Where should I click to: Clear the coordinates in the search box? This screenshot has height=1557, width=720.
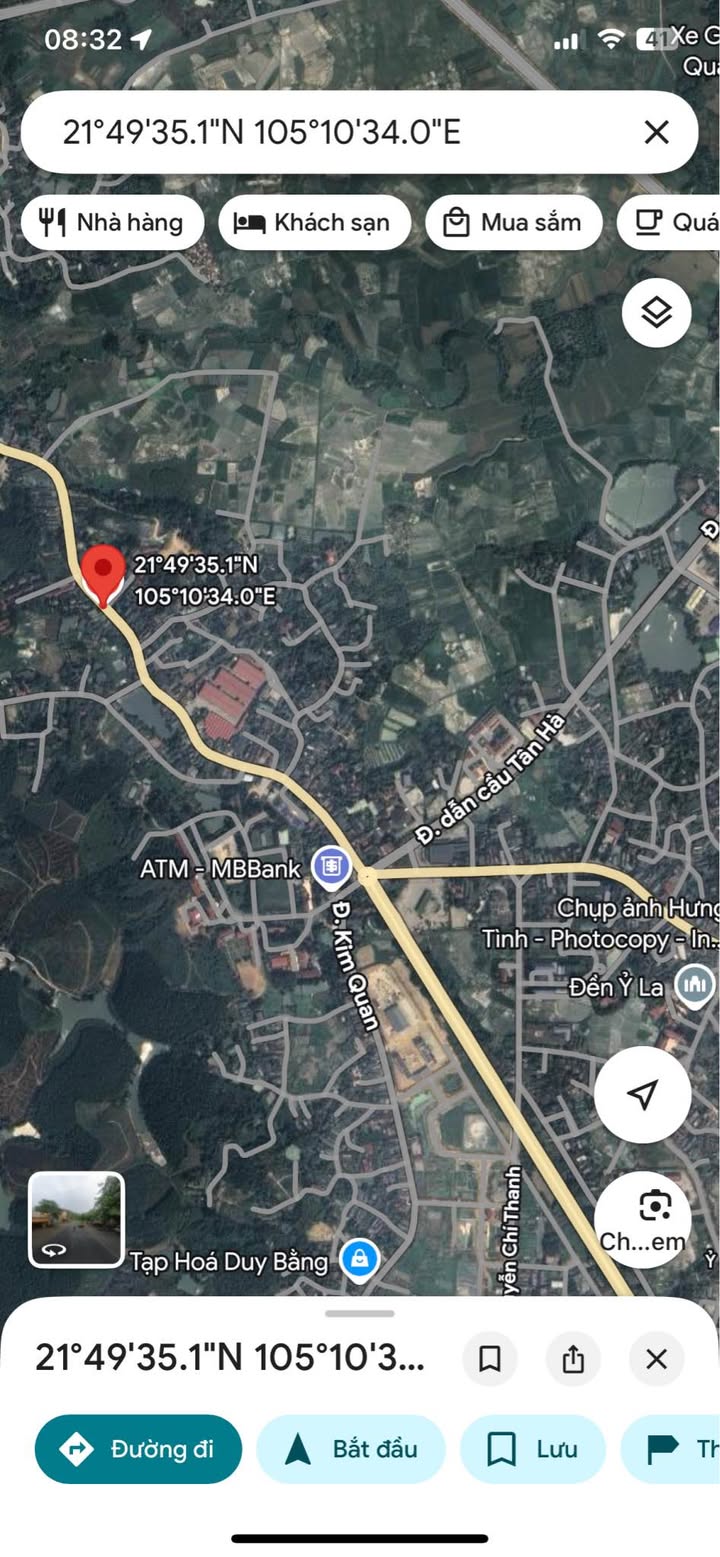[656, 132]
